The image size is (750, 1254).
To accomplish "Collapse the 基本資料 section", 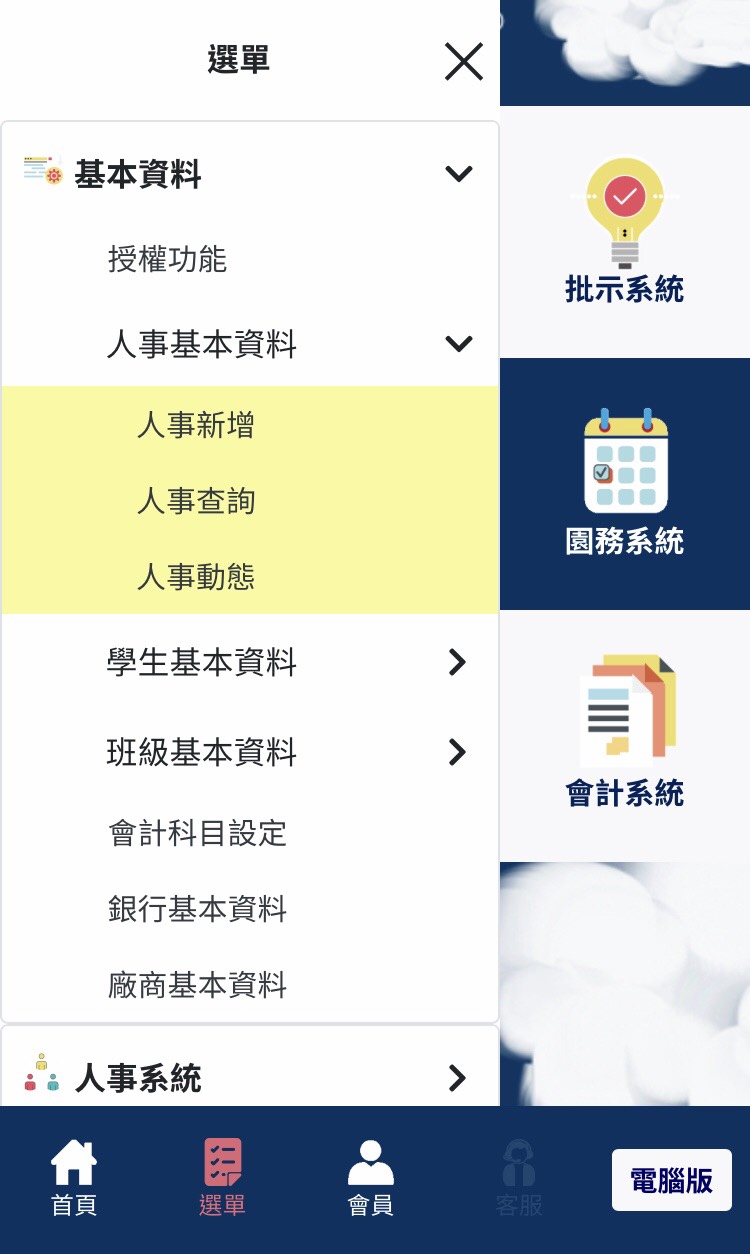I will [458, 174].
